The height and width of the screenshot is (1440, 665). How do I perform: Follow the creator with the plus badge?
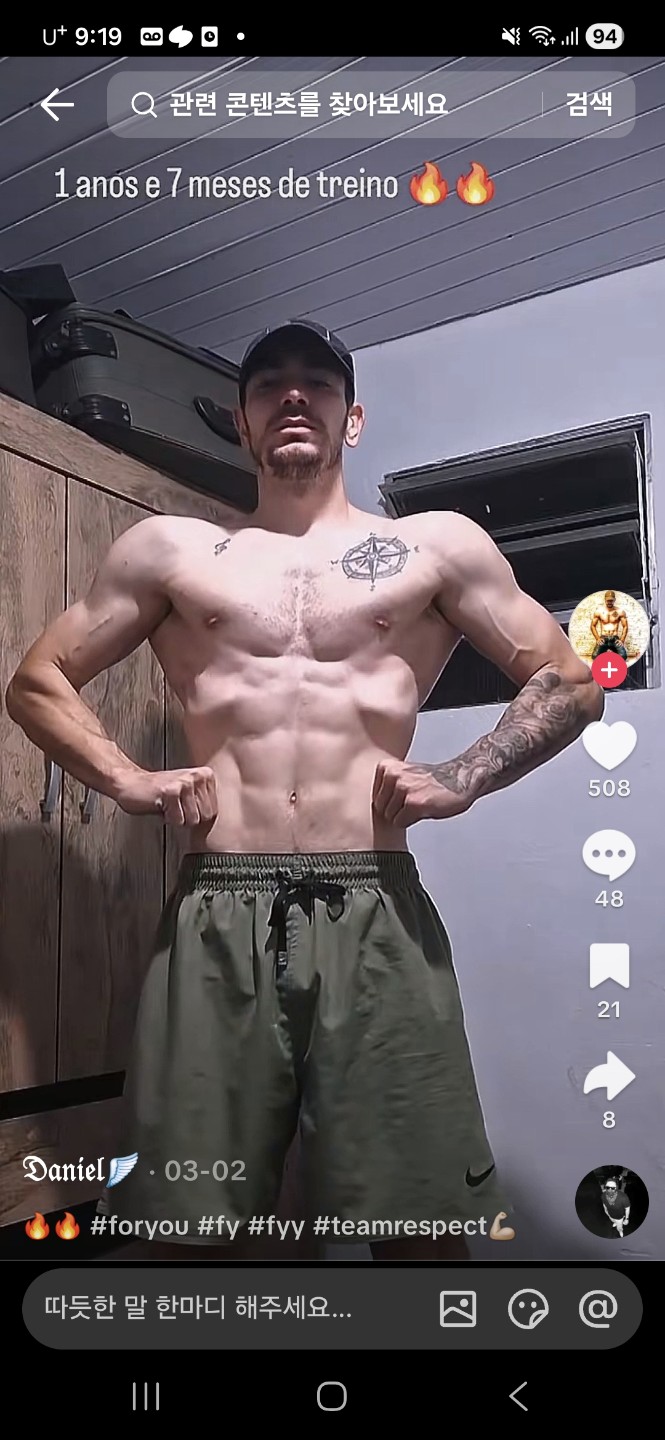(609, 670)
